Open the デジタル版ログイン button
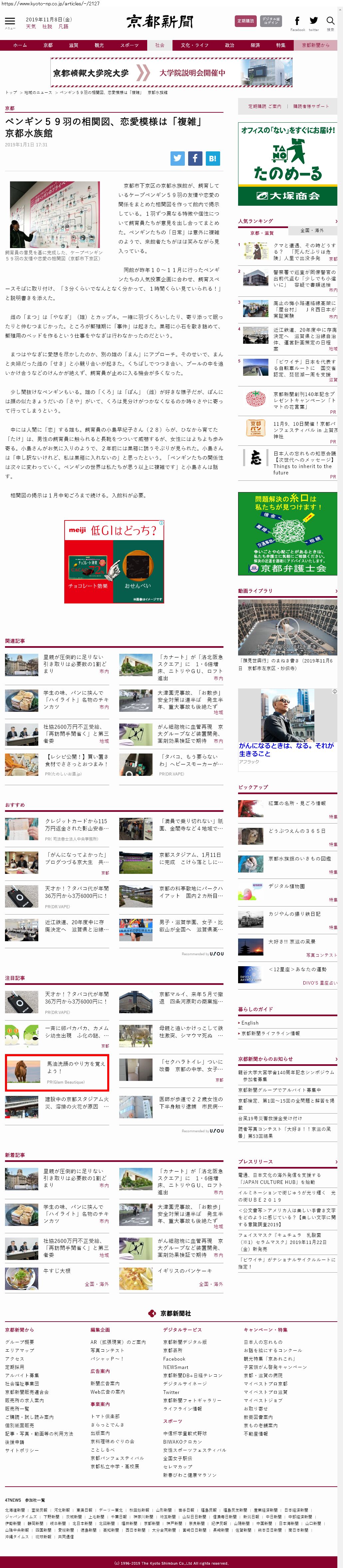This screenshot has width=343, height=1568. 271,21
